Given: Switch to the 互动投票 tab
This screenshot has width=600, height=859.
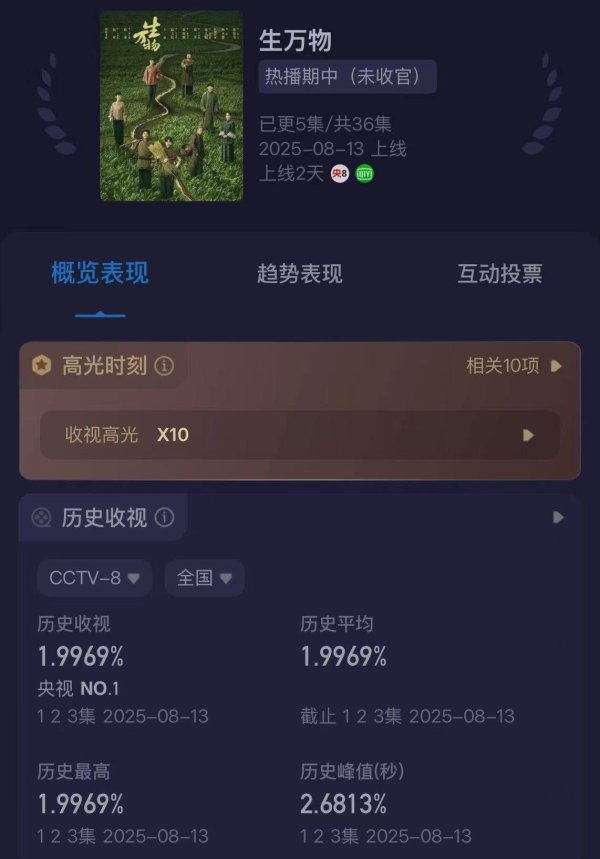Looking at the screenshot, I should point(500,274).
